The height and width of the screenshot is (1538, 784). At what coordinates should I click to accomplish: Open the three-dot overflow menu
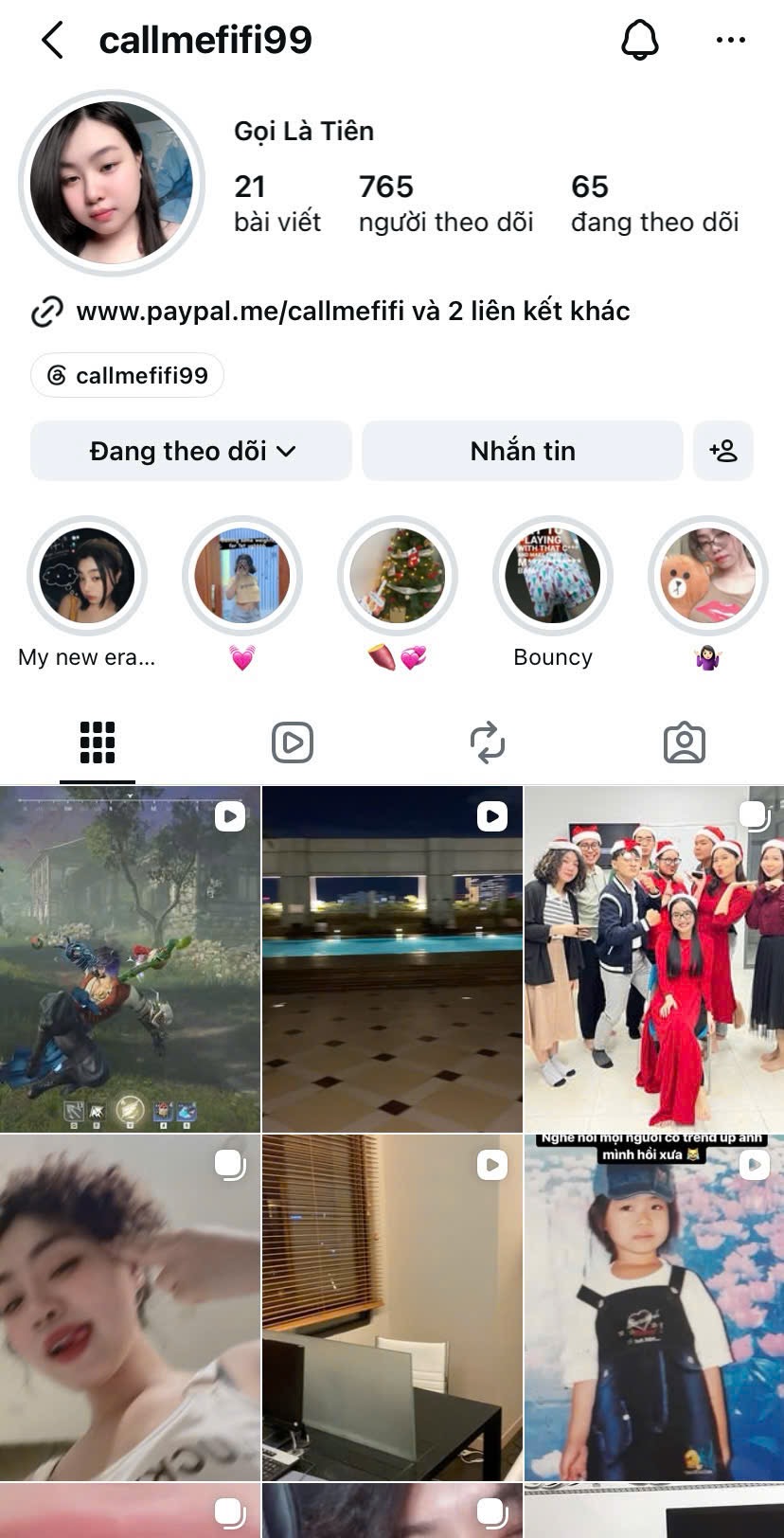[730, 41]
